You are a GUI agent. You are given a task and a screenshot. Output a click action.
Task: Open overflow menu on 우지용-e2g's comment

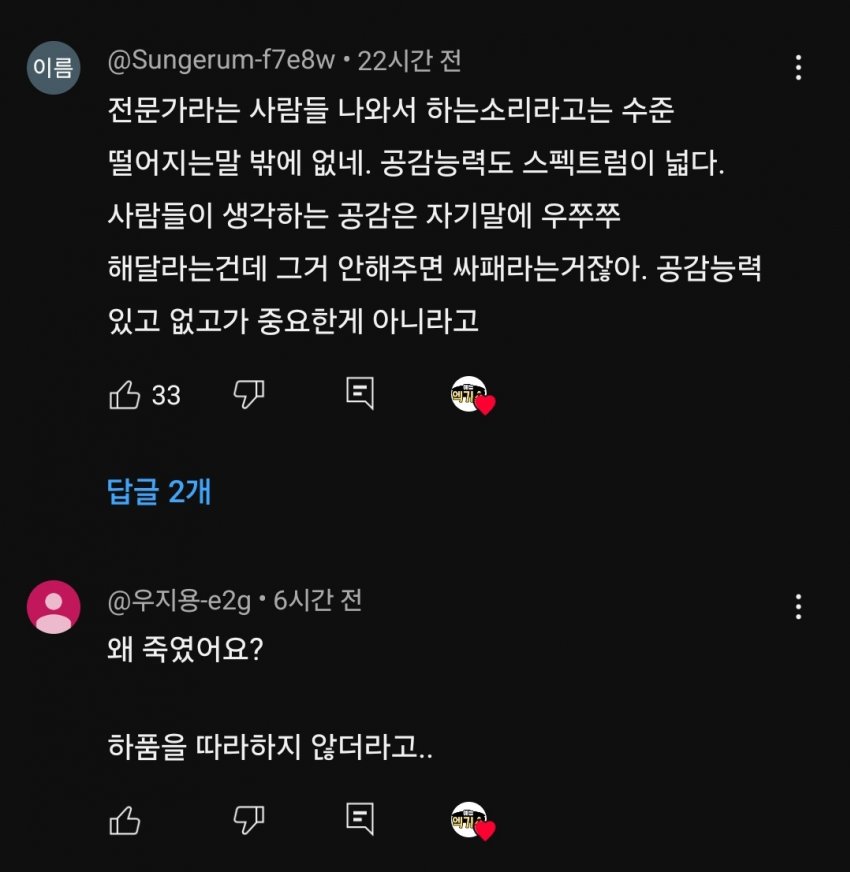pos(797,607)
